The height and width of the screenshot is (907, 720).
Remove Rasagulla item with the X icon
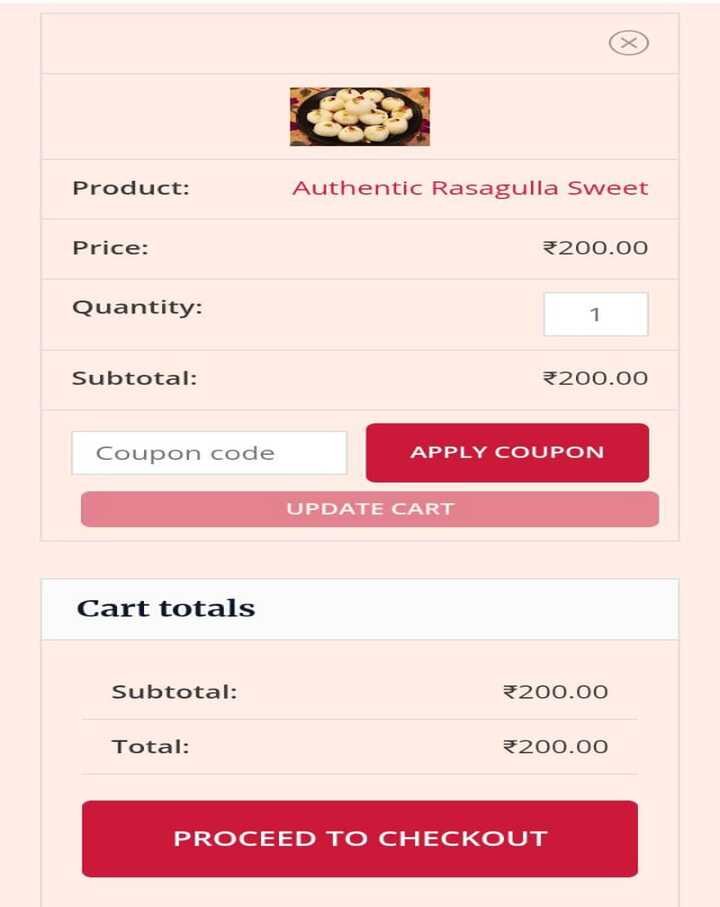(x=628, y=43)
